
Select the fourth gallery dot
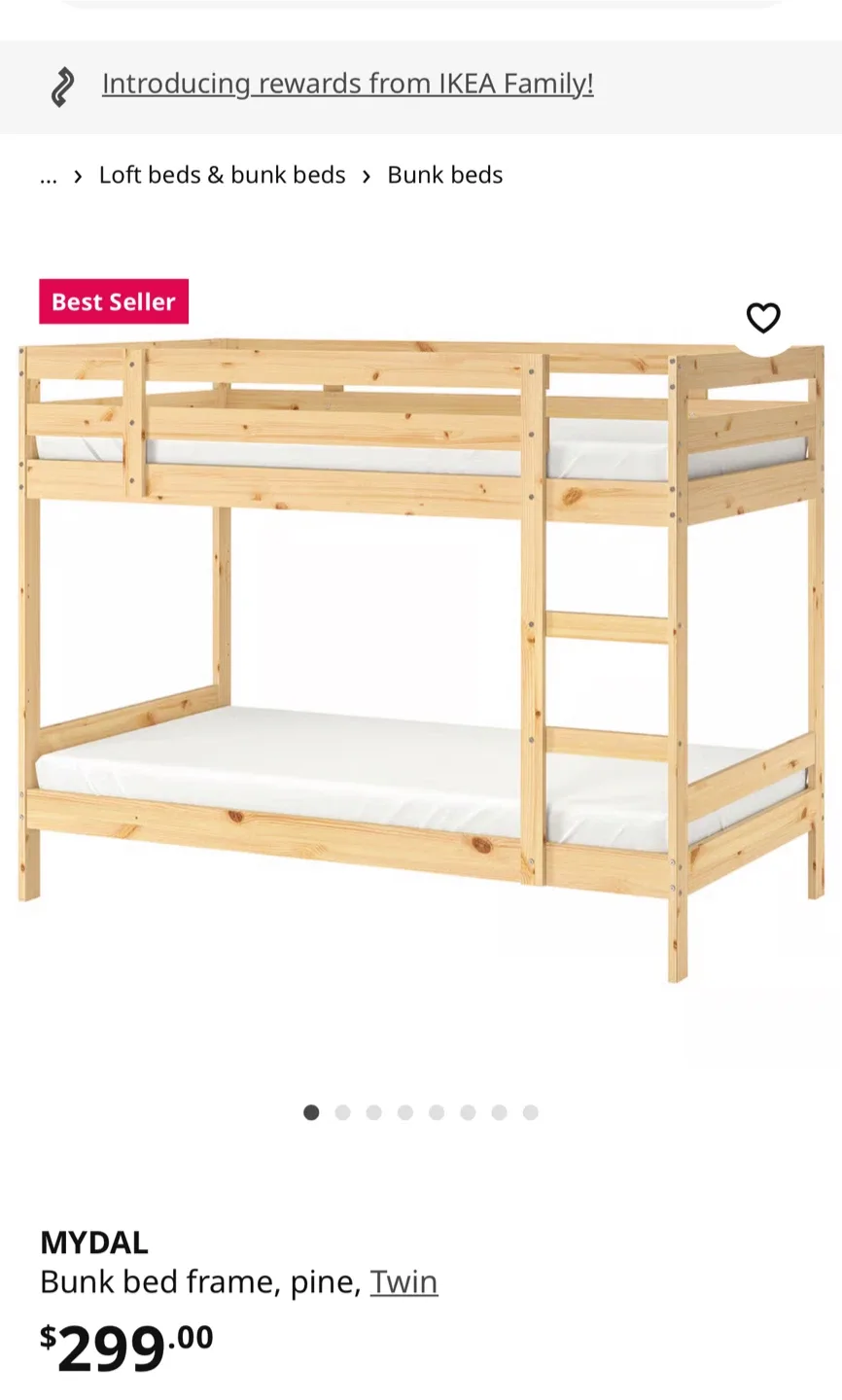pos(405,1112)
